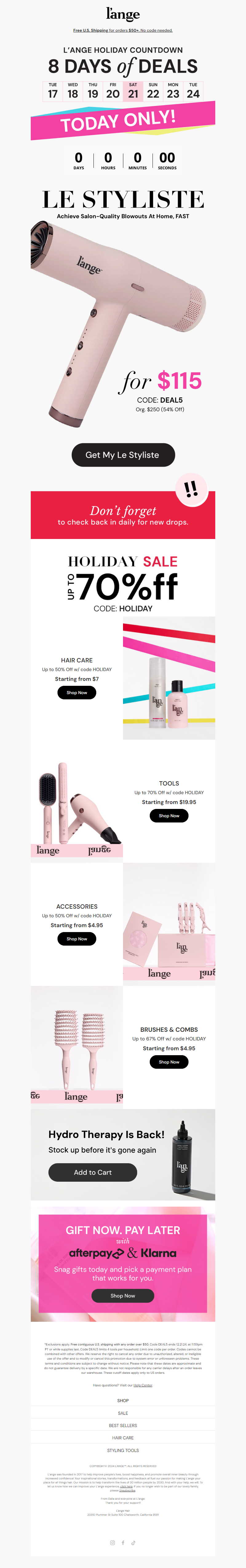
Task: Open the Free U.S. Shipping link
Action: 123,30
